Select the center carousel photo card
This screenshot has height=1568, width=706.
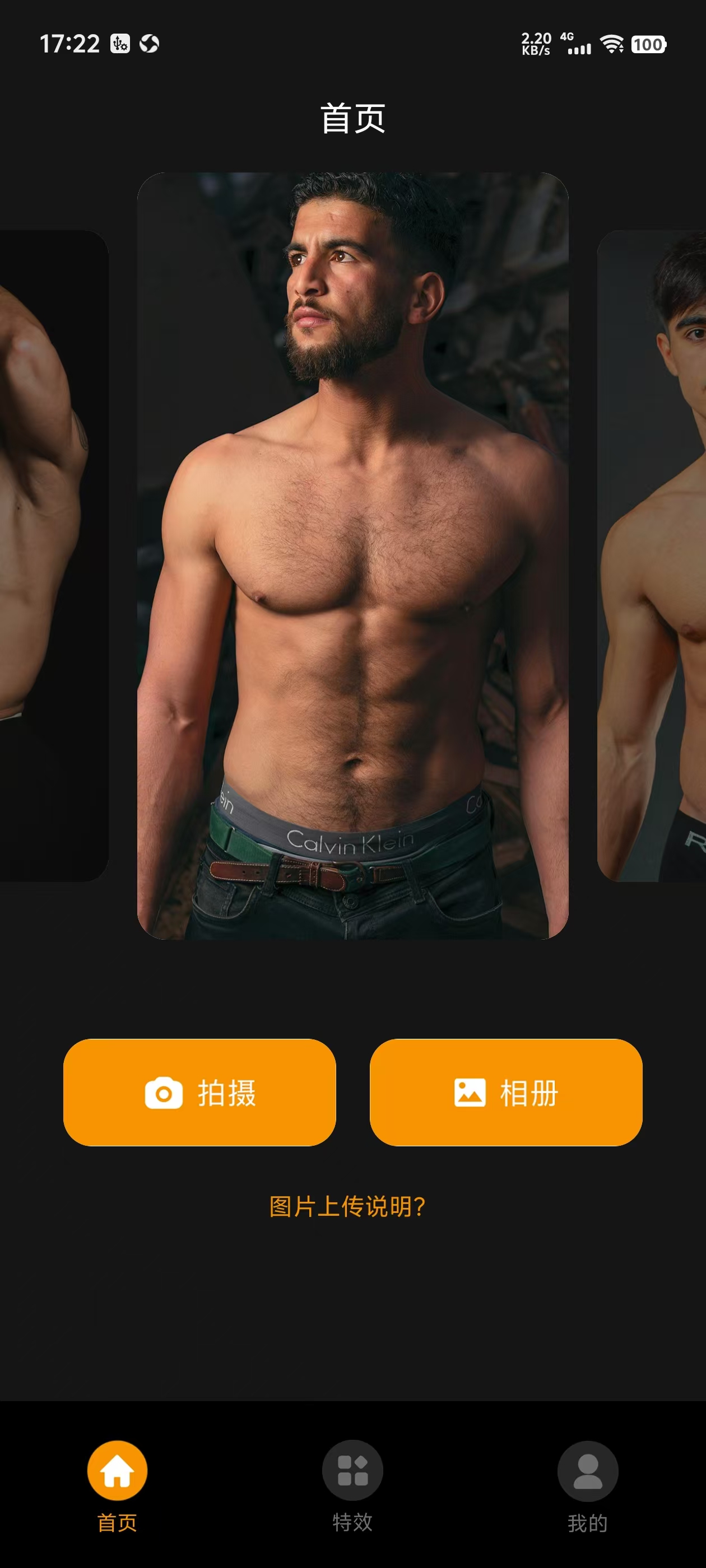tap(352, 555)
